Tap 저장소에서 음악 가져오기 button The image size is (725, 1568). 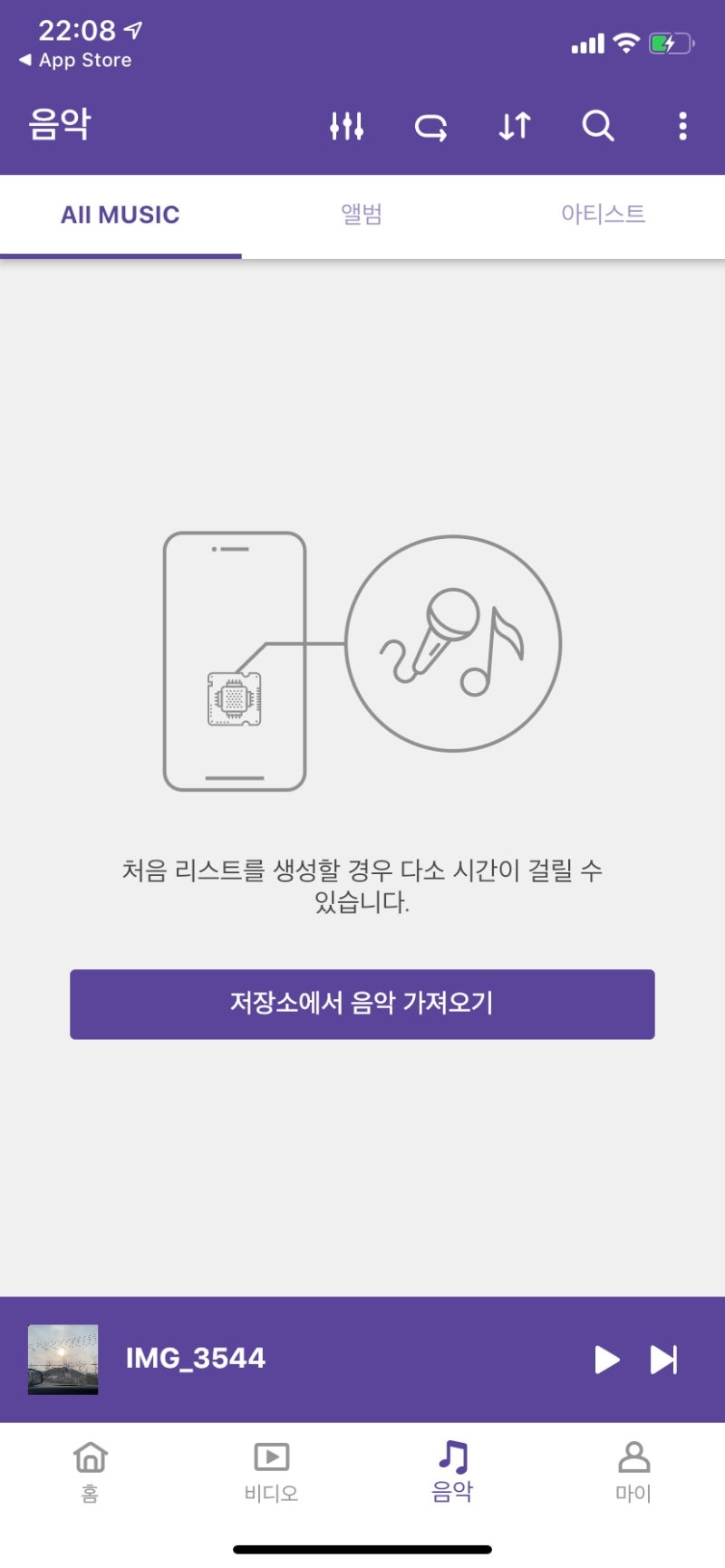[x=362, y=1004]
